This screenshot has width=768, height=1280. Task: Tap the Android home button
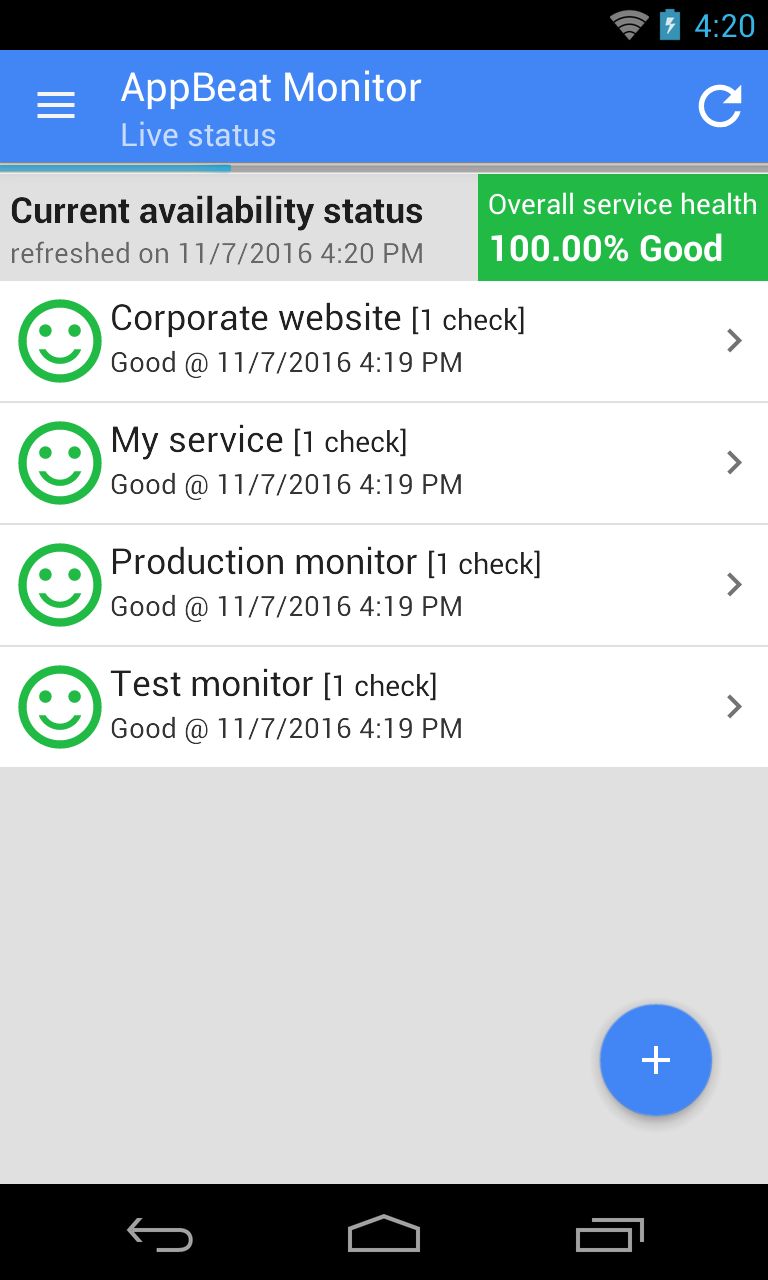[x=384, y=1235]
